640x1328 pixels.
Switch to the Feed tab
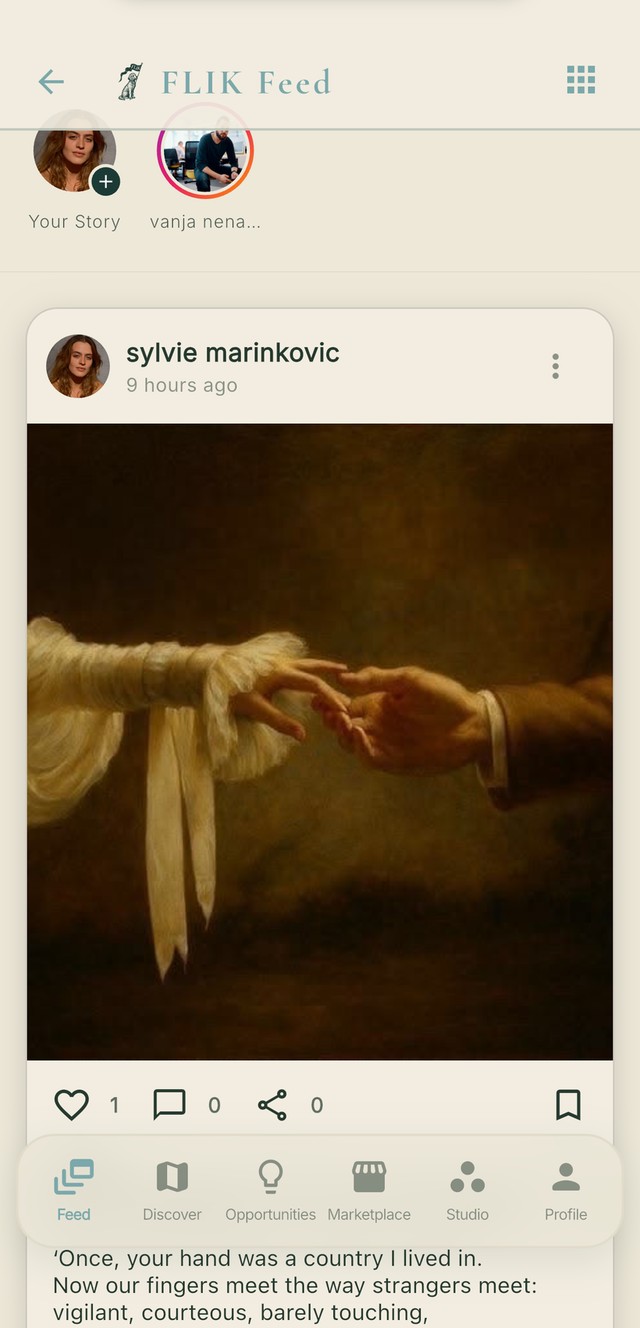click(74, 1190)
